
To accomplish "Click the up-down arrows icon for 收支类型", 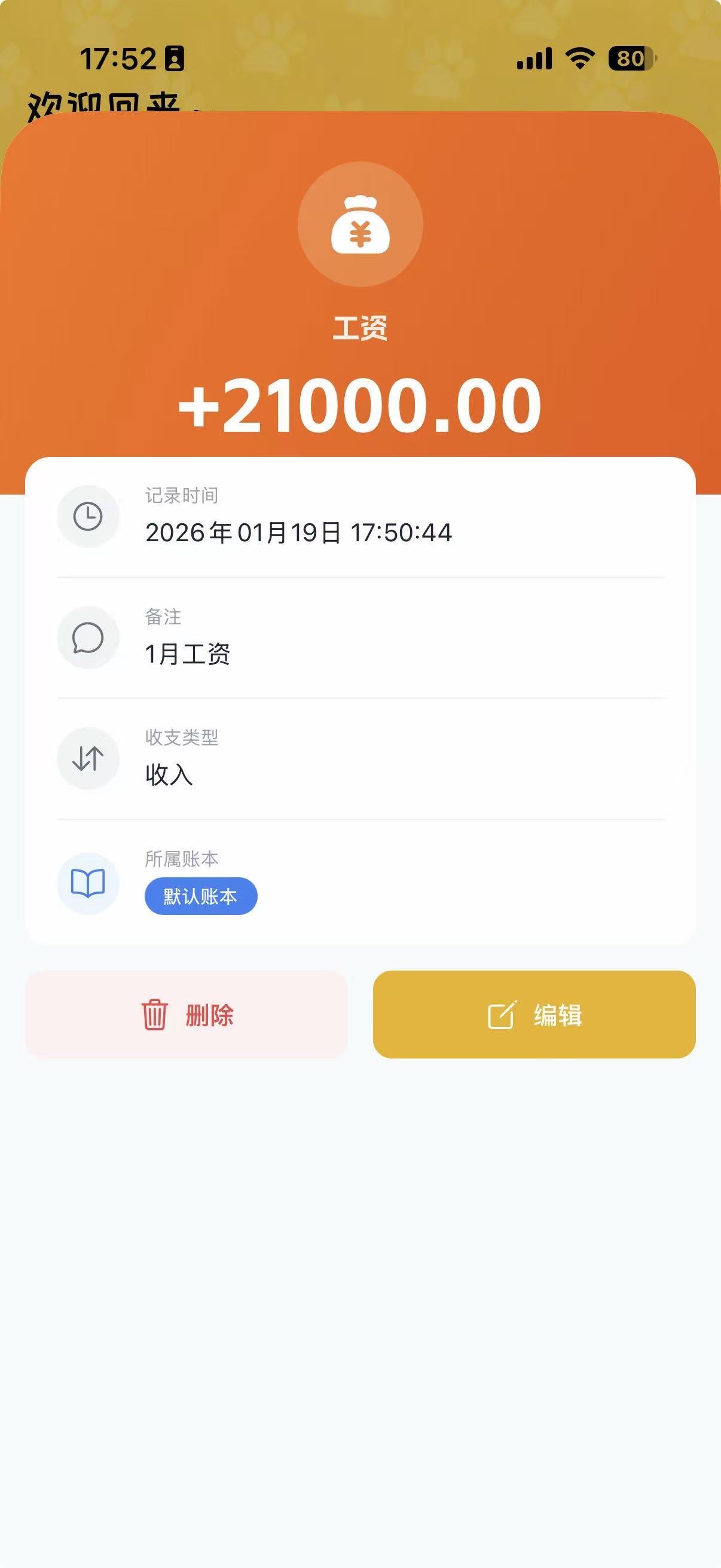I will [x=88, y=758].
